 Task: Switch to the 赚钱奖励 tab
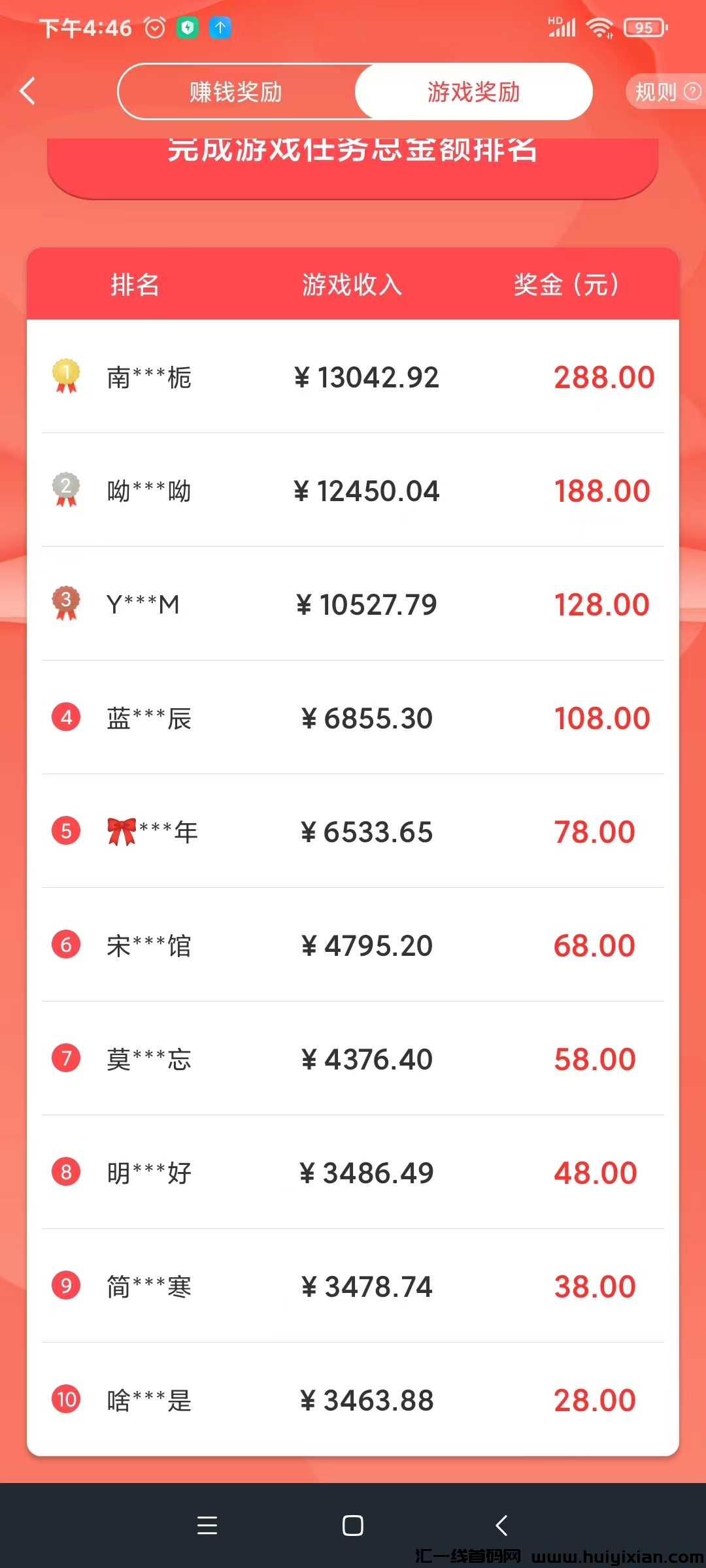click(236, 92)
